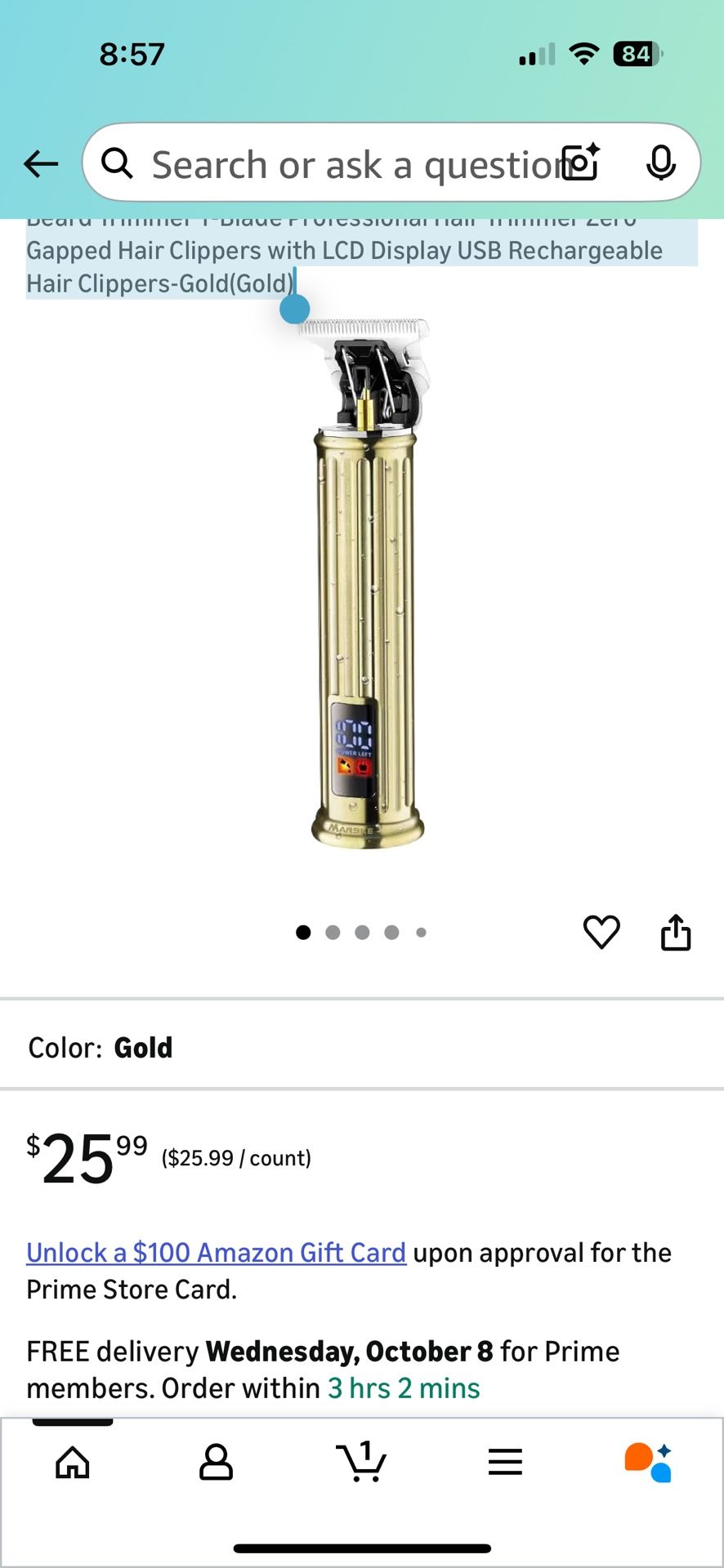
Task: Open the hamburger menu tab
Action: tap(505, 1462)
